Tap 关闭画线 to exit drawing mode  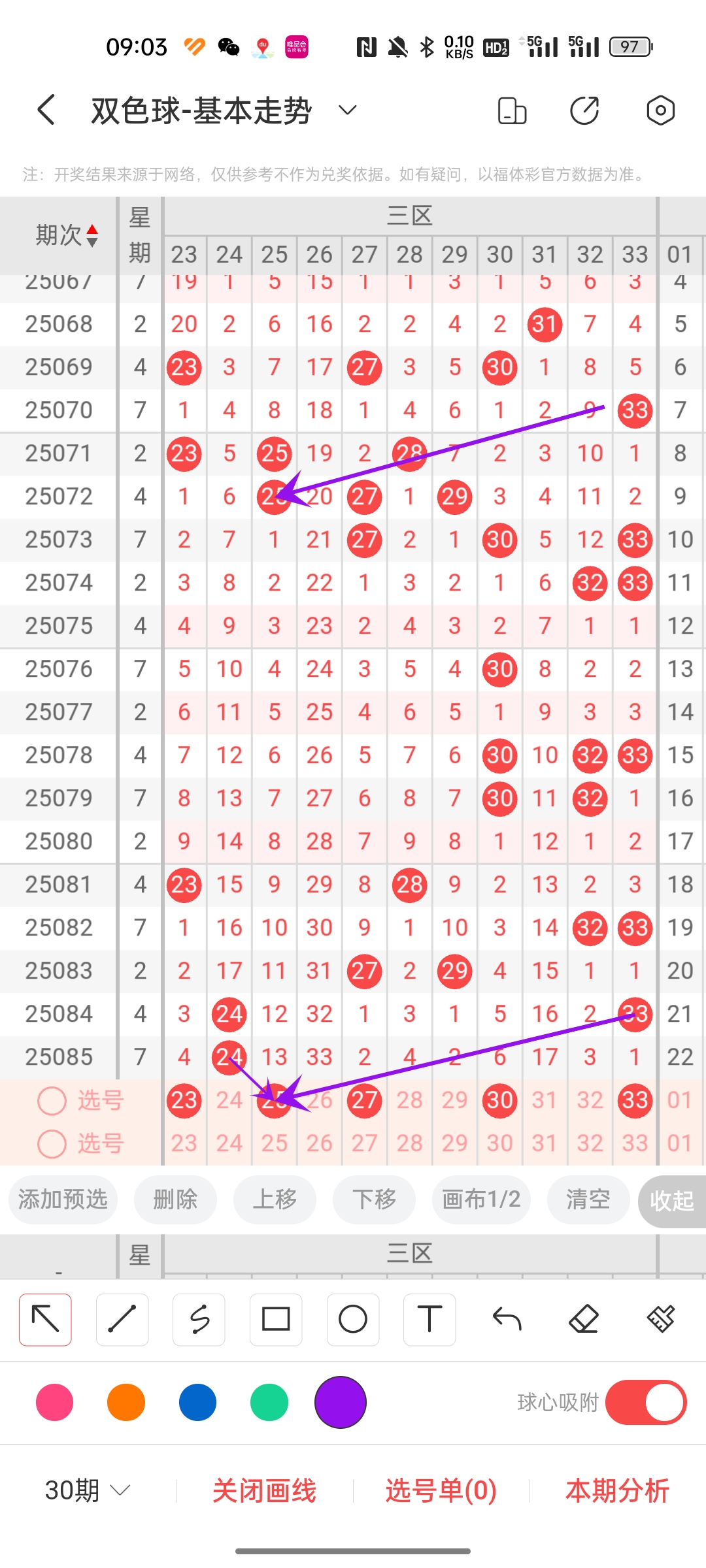pos(264,1491)
